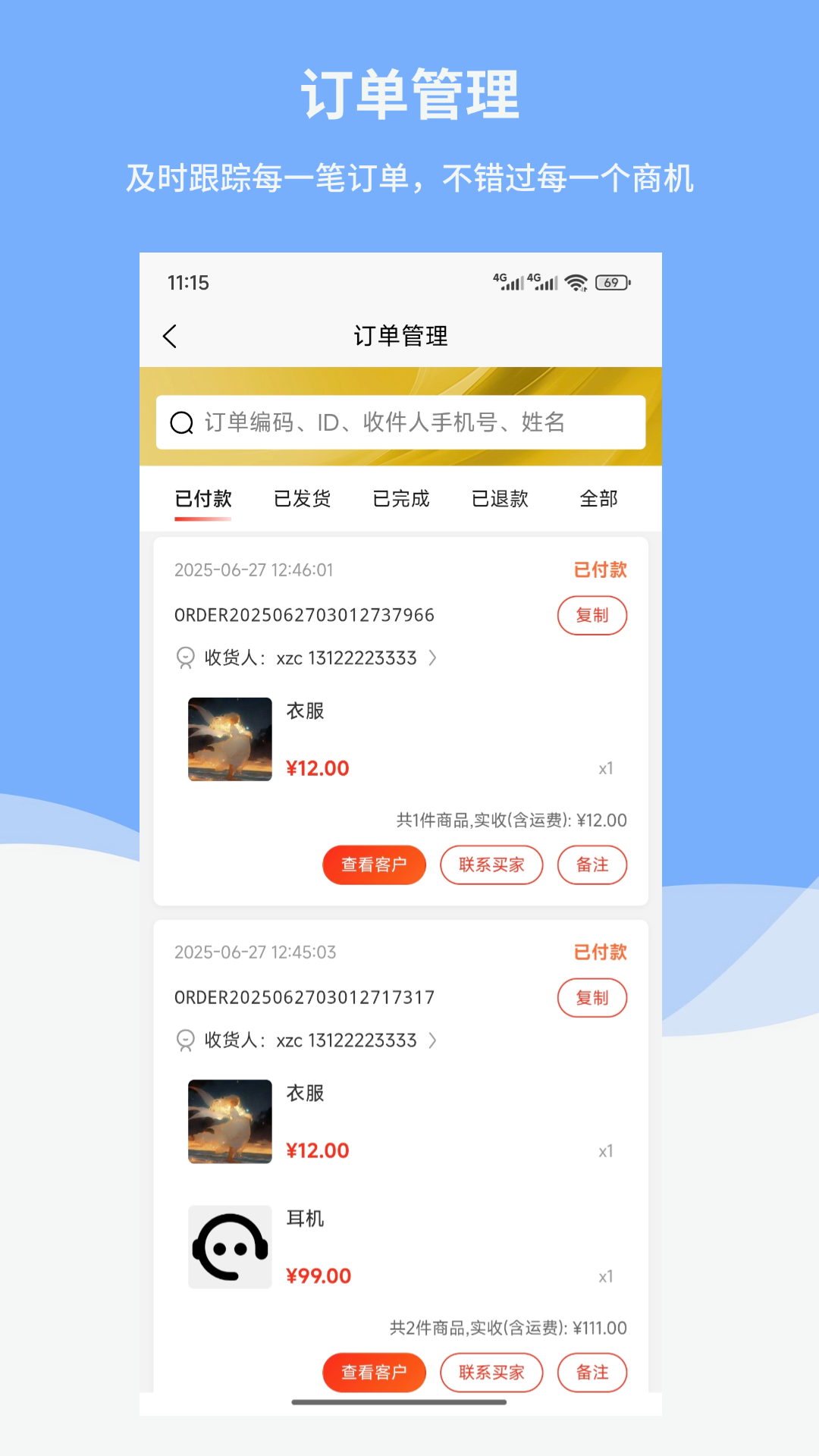Select the 已退款 tab
The height and width of the screenshot is (1456, 819).
pyautogui.click(x=500, y=499)
